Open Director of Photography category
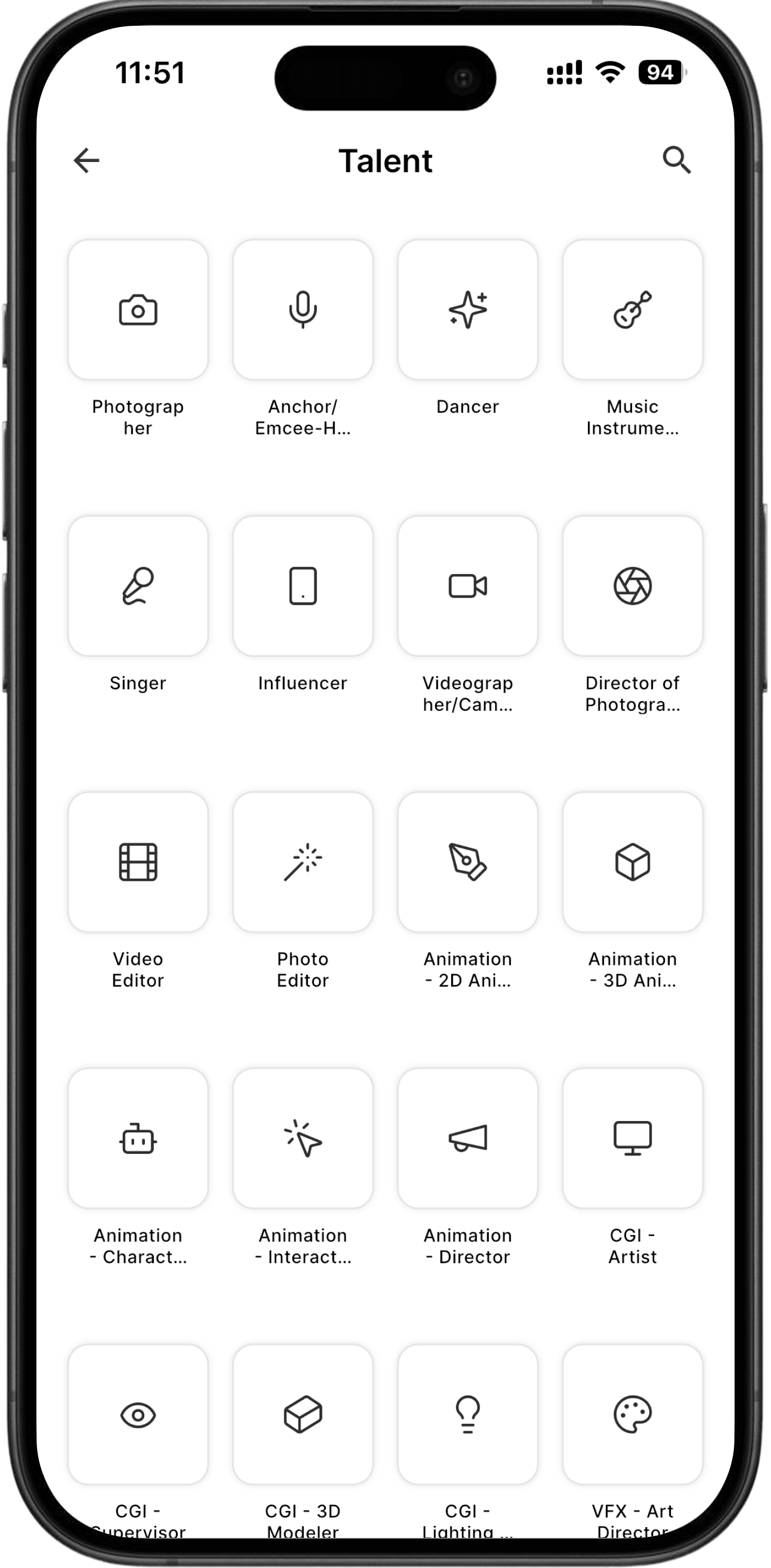The image size is (771, 1568). [x=633, y=586]
